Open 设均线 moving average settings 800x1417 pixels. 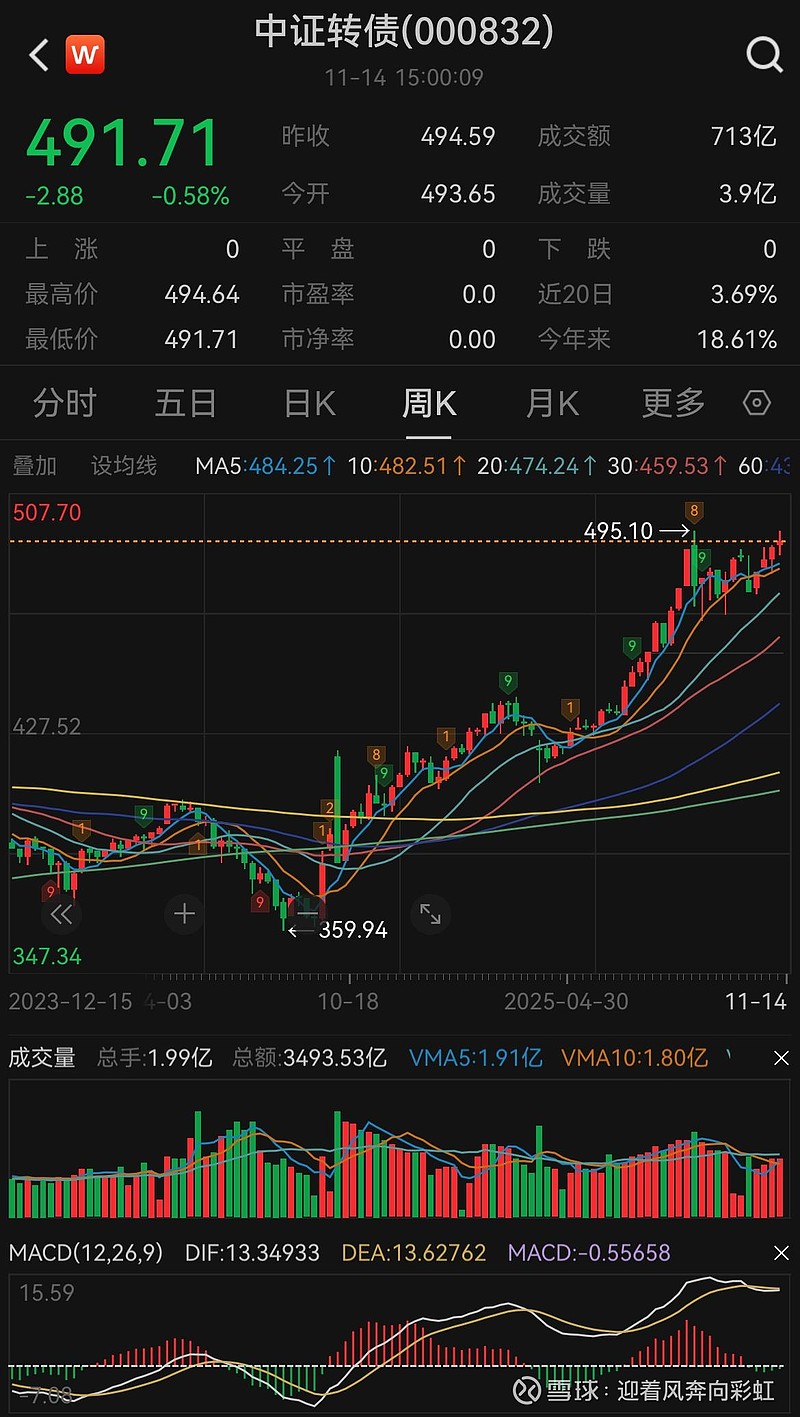tap(124, 464)
